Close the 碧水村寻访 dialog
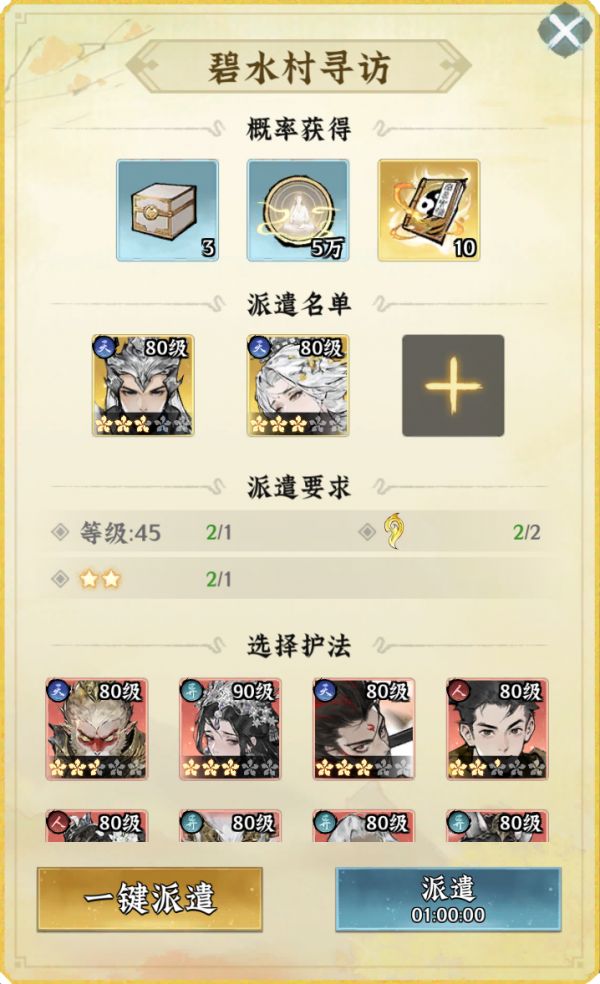 (565, 31)
